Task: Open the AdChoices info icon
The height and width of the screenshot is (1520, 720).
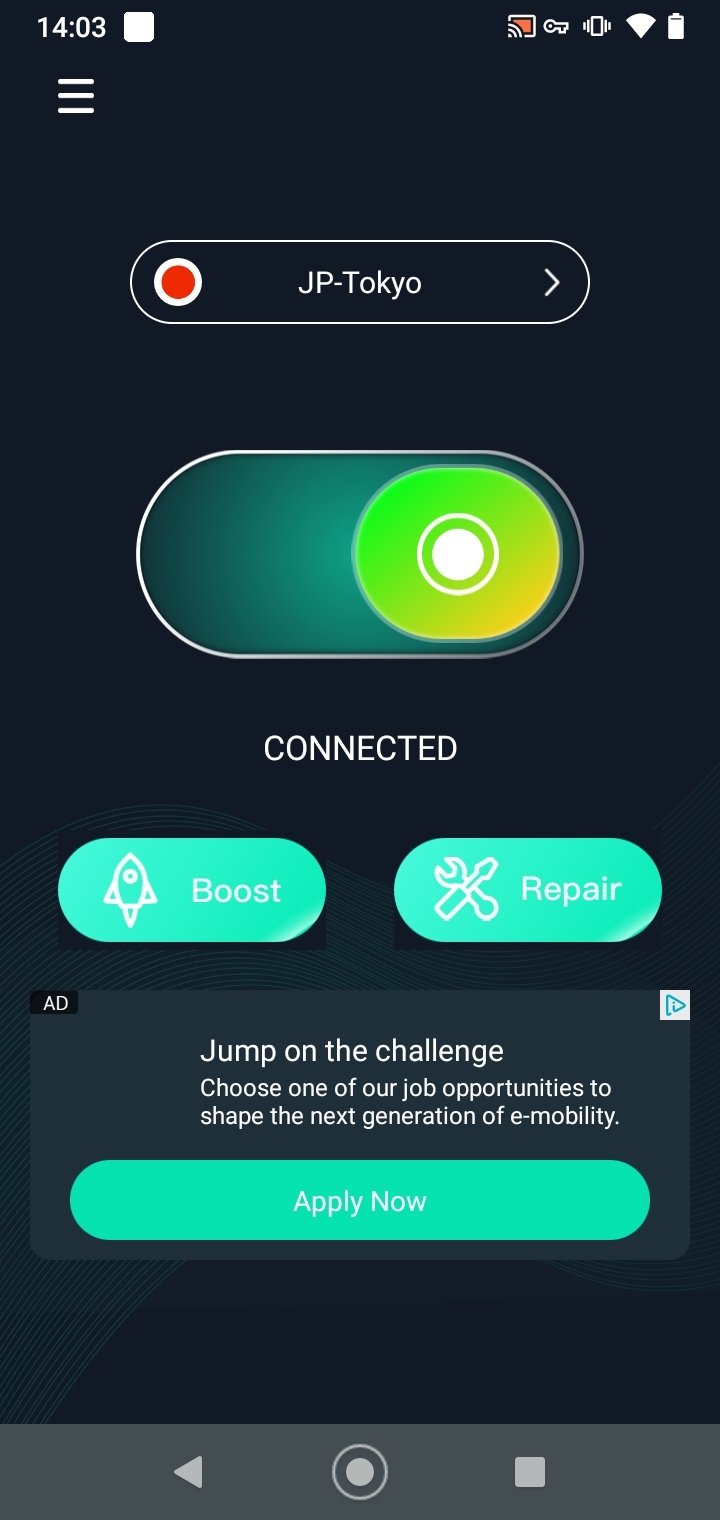Action: click(675, 1005)
